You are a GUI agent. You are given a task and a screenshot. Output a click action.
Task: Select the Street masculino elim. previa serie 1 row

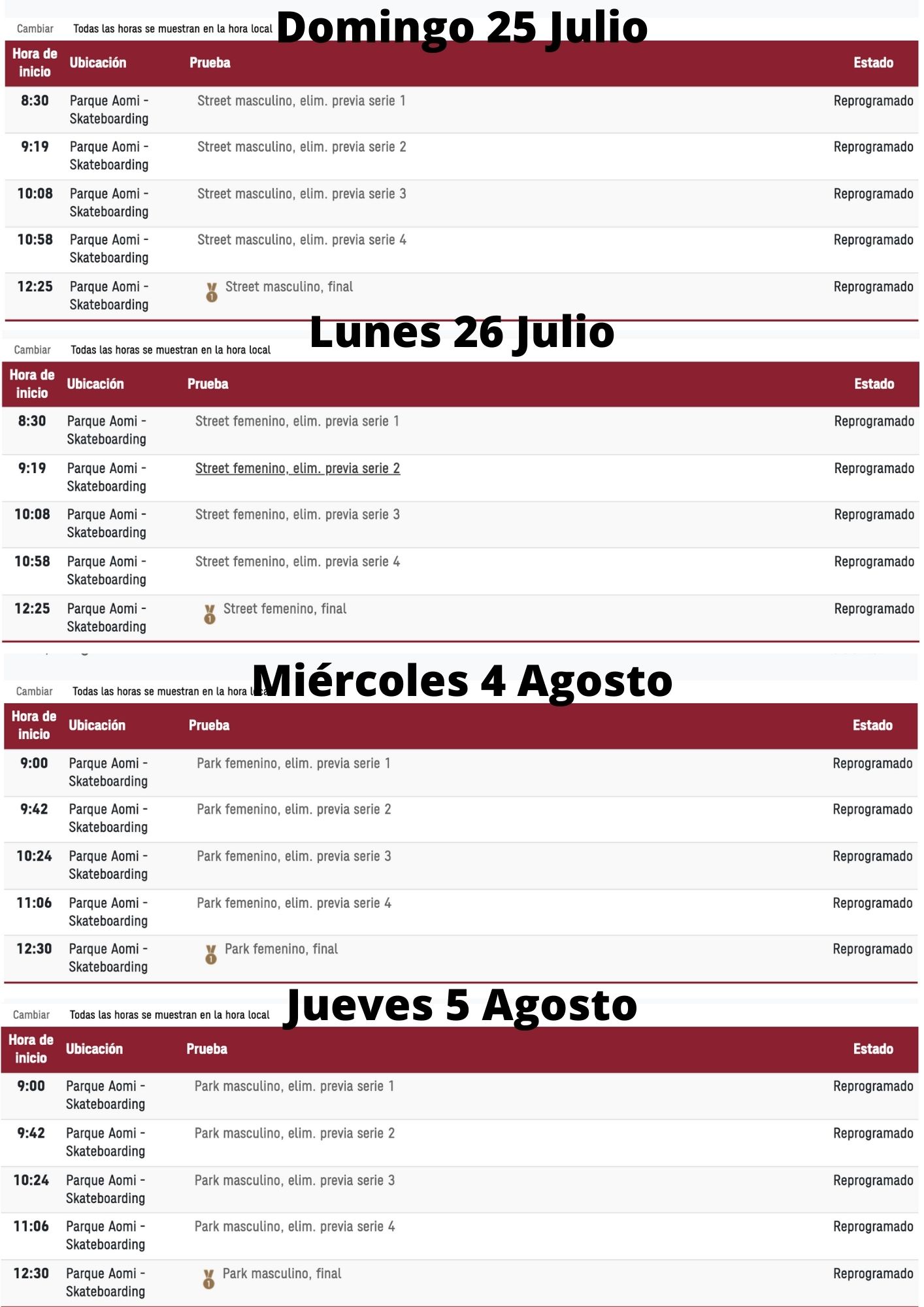click(301, 101)
